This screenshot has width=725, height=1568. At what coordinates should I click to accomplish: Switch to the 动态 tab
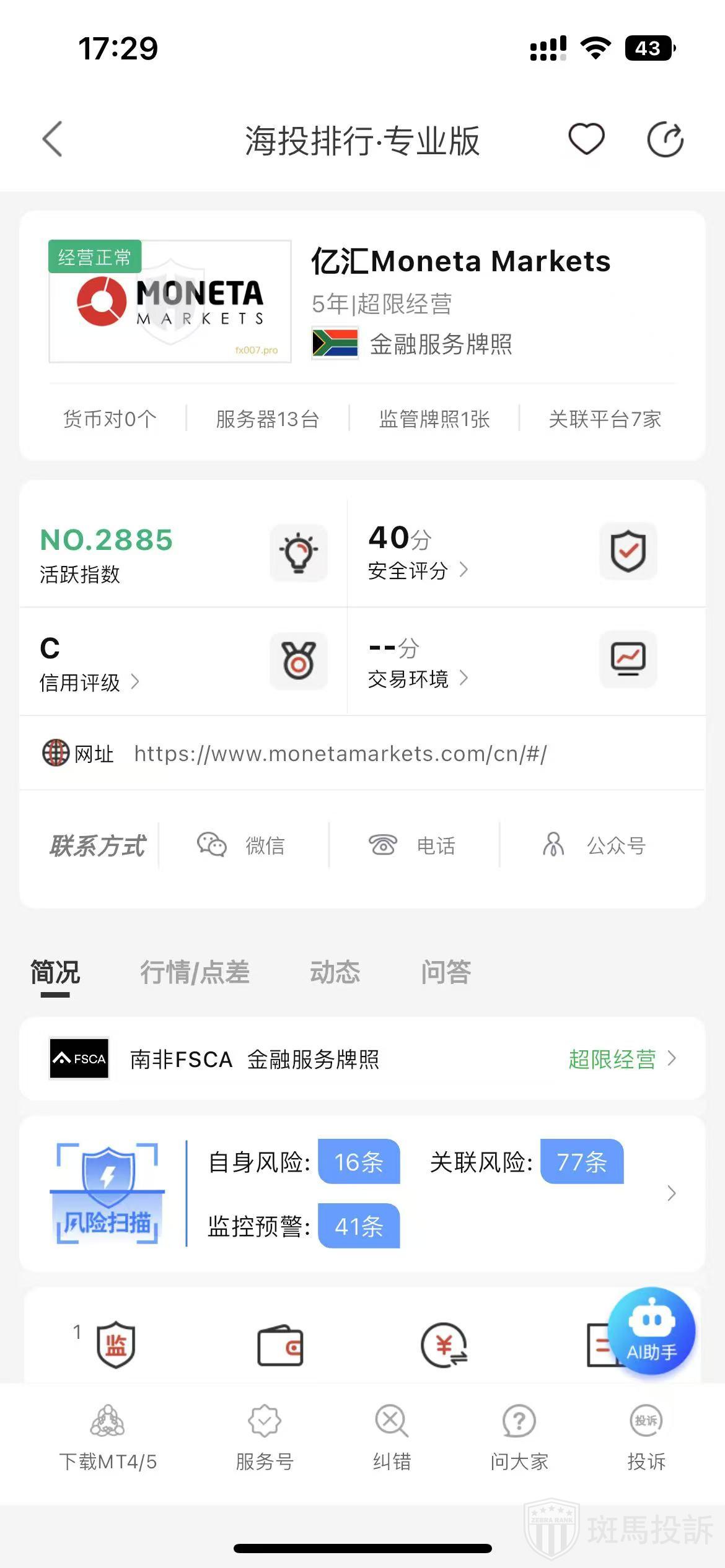[x=335, y=972]
